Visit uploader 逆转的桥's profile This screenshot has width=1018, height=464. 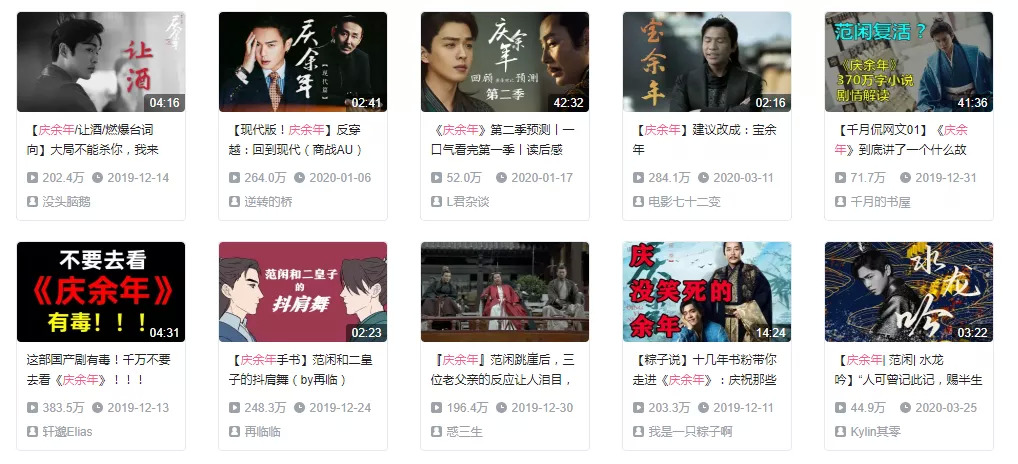(268, 202)
